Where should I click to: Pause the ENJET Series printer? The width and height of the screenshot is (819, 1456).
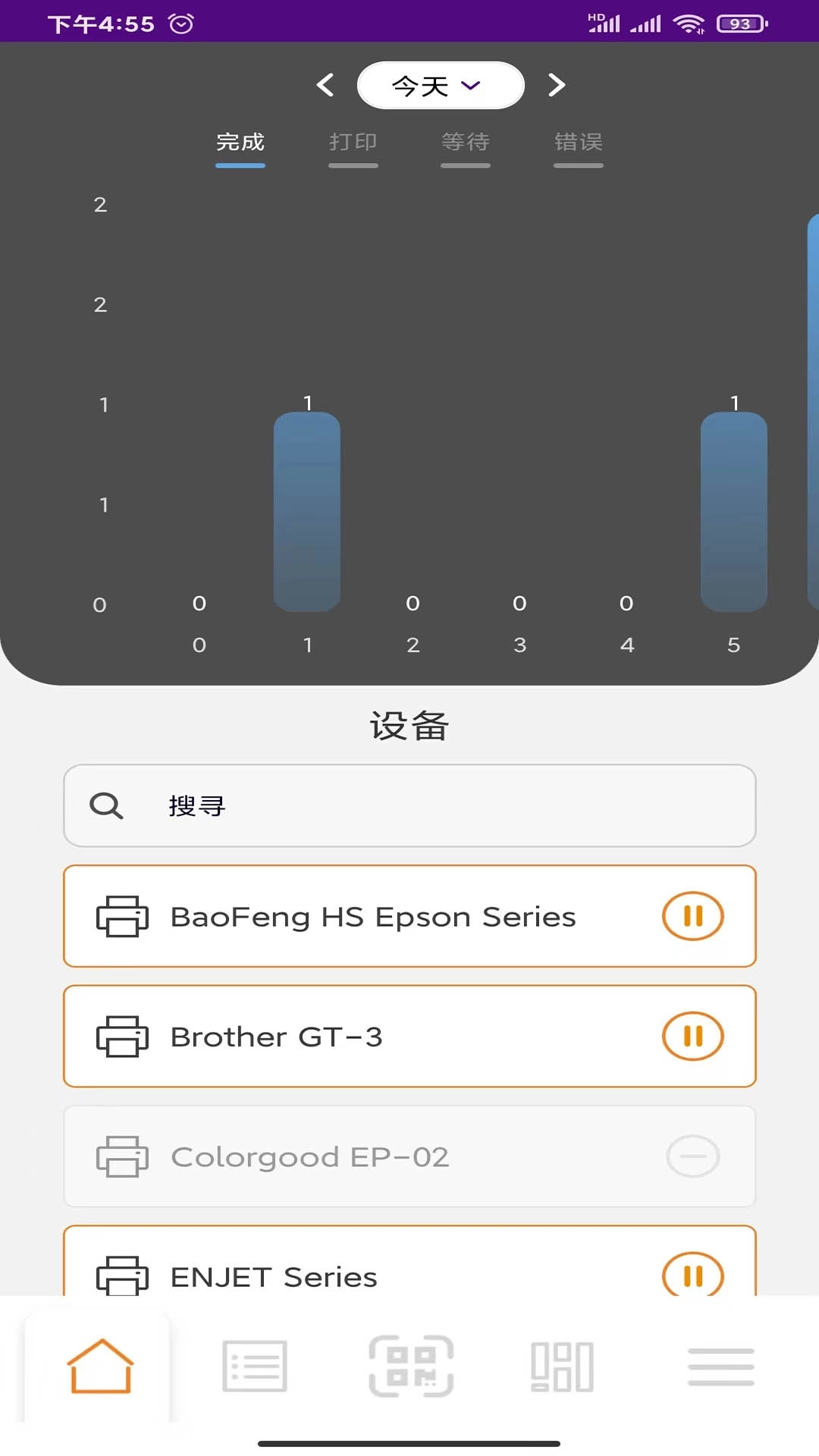[693, 1276]
